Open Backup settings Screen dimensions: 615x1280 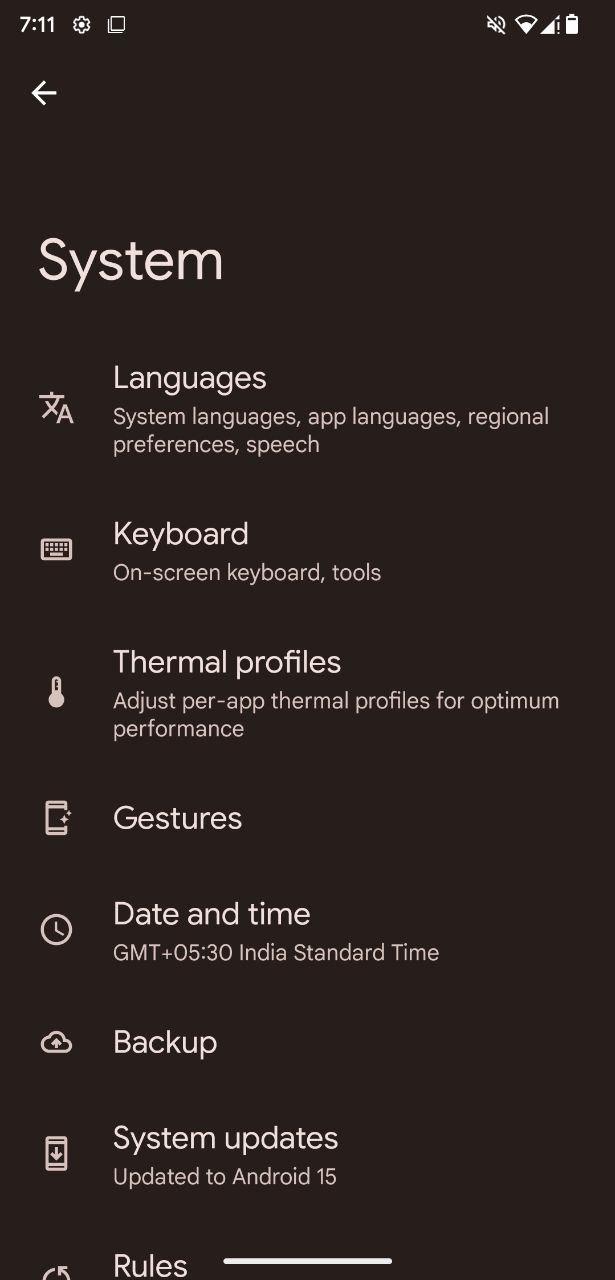pos(307,1042)
